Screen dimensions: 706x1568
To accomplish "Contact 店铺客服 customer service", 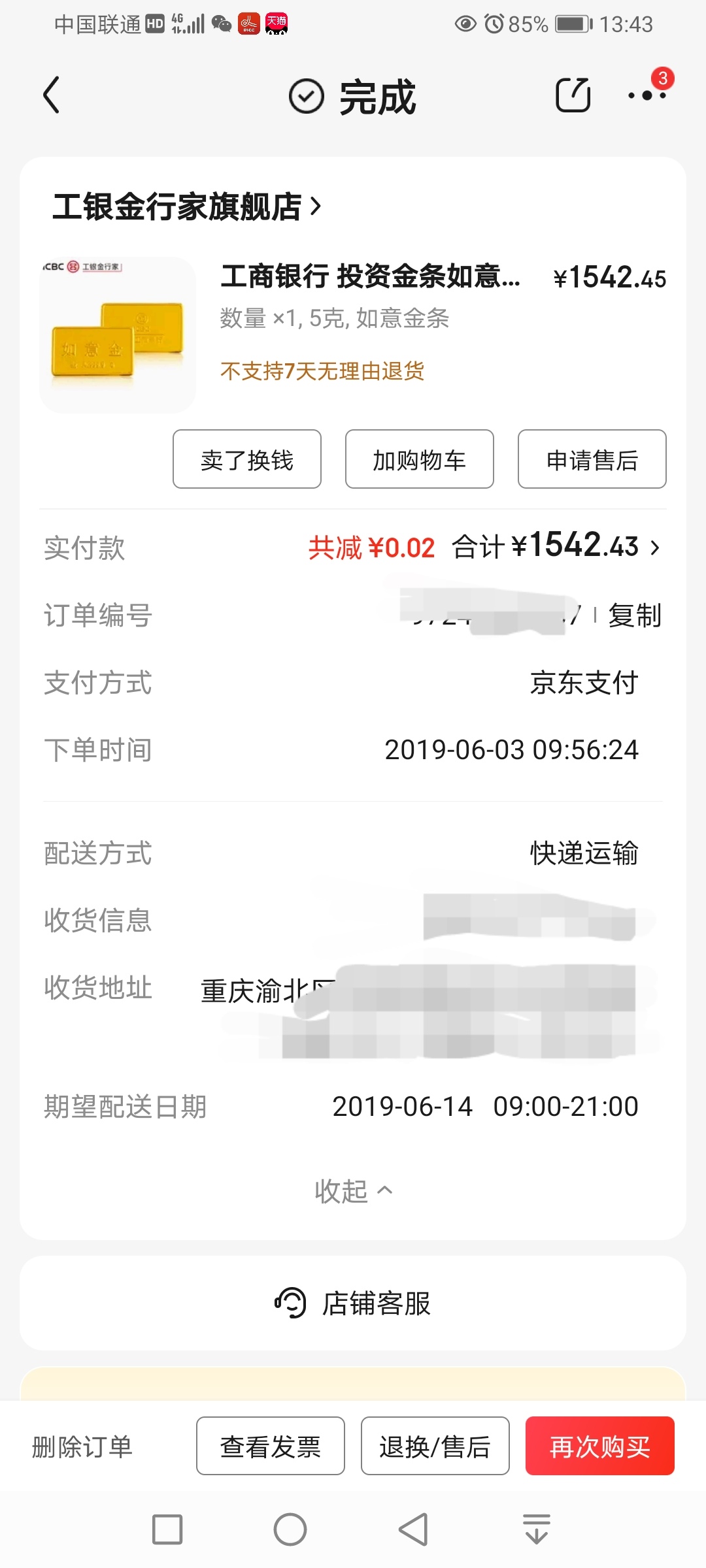I will [353, 1303].
